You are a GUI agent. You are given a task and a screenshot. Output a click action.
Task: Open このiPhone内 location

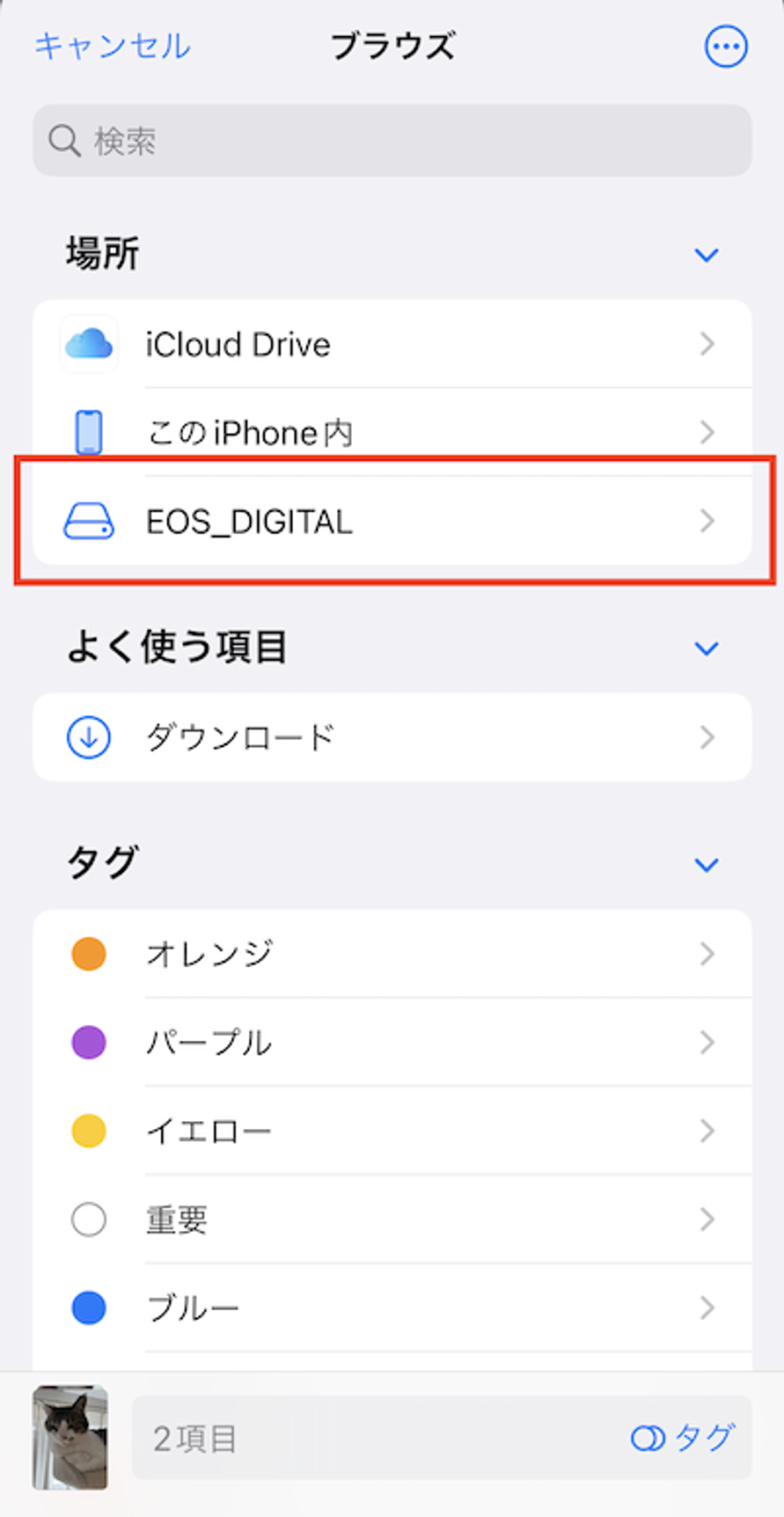coord(392,432)
